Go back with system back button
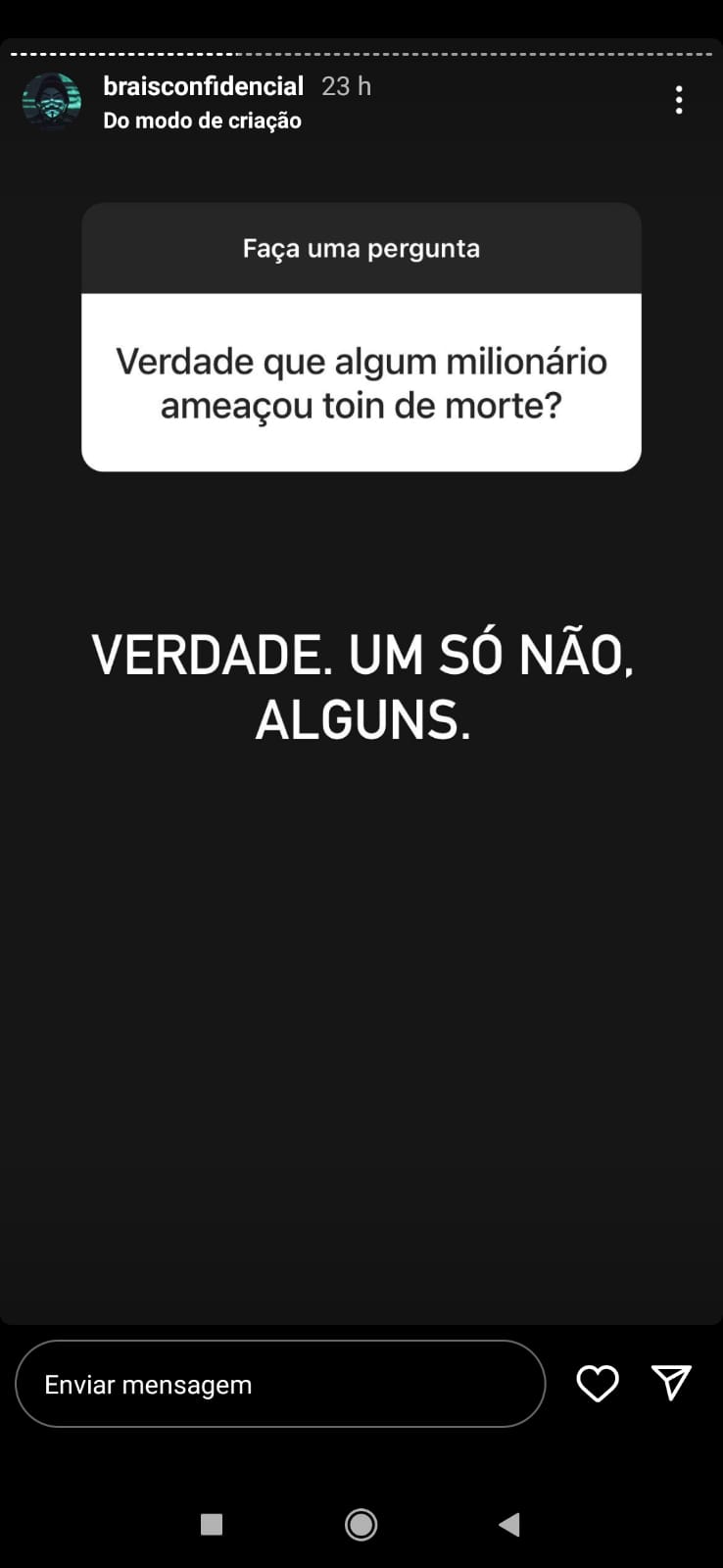Image resolution: width=723 pixels, height=1568 pixels. pos(508,1524)
